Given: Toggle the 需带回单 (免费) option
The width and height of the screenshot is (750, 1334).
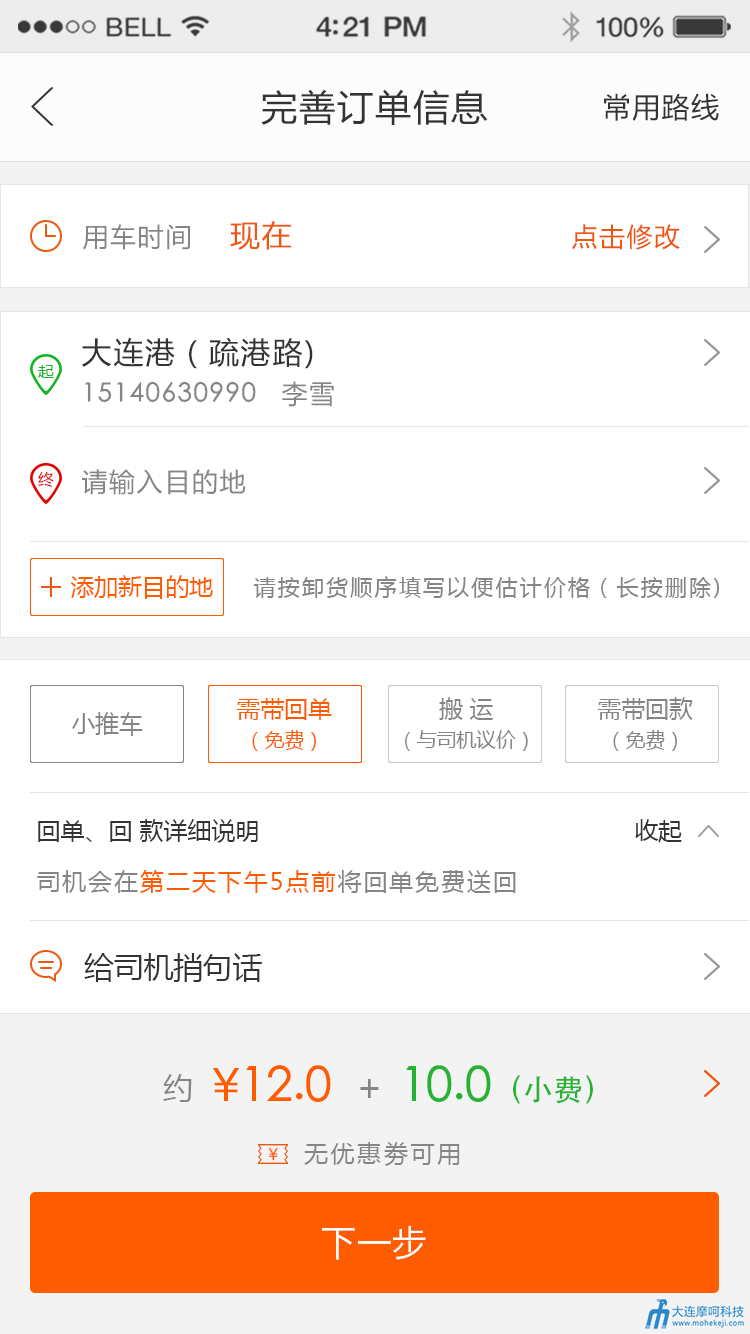Looking at the screenshot, I should (x=285, y=724).
